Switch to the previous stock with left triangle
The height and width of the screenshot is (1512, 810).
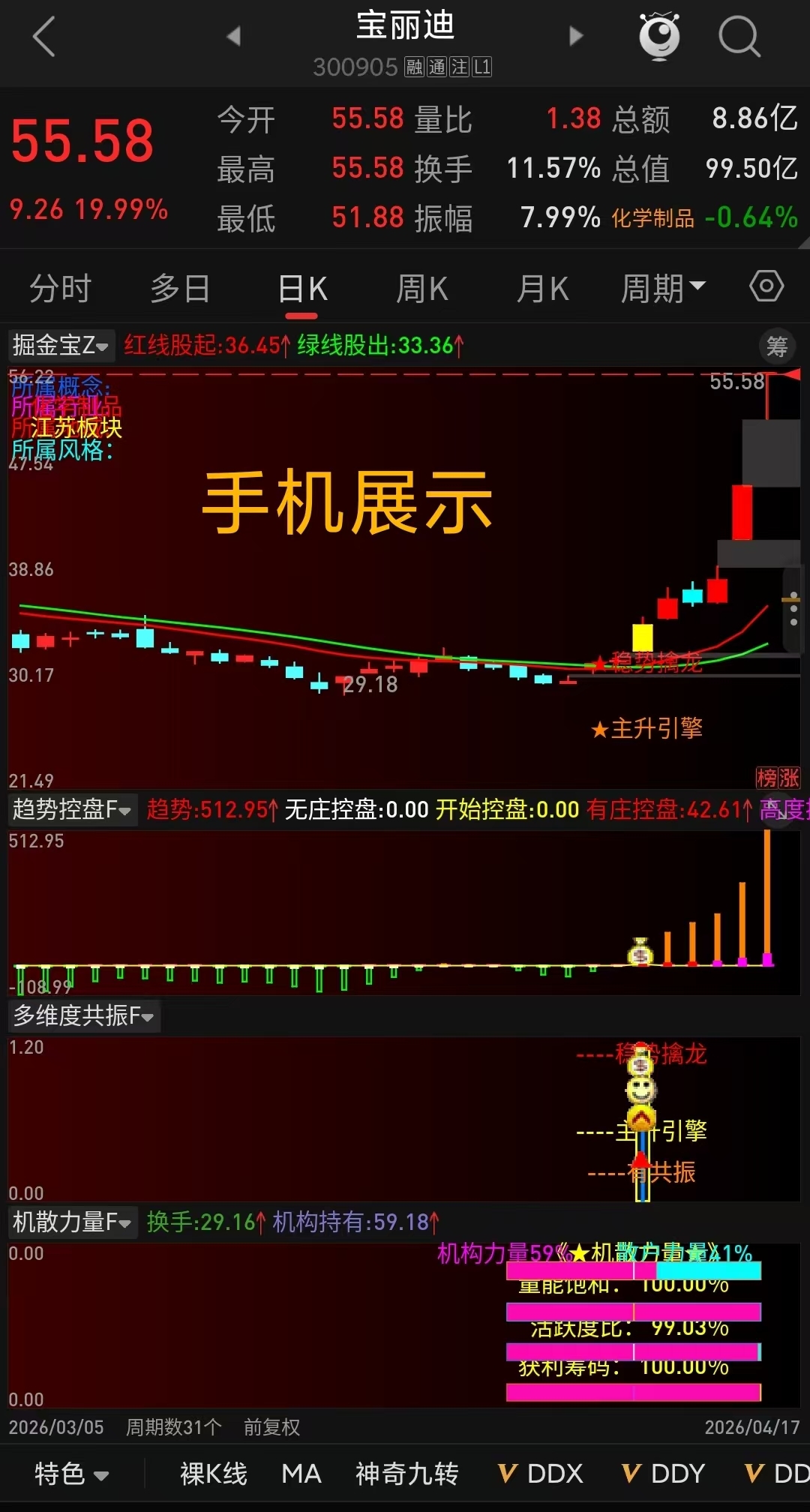(234, 36)
